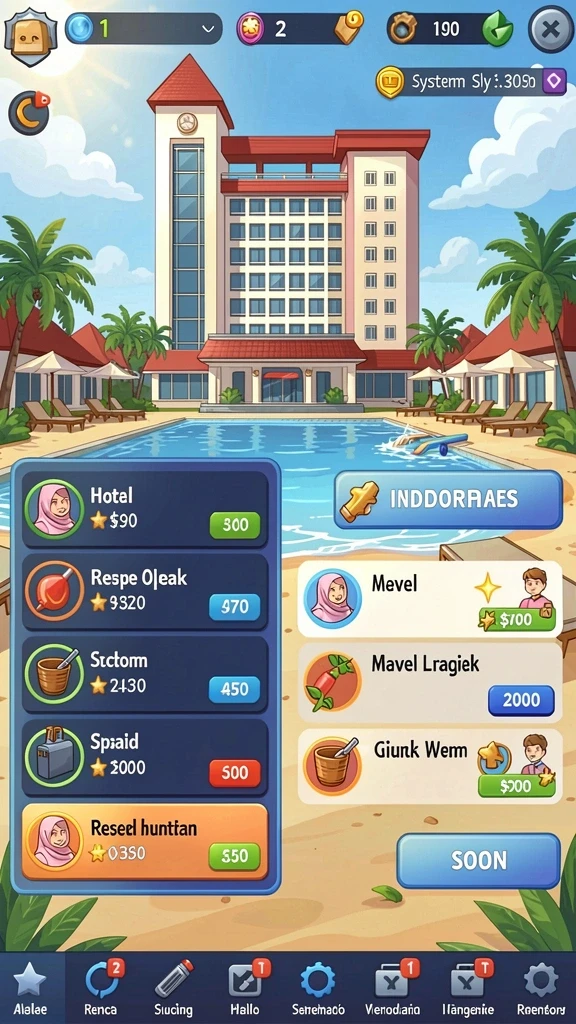The image size is (576, 1024).
Task: Switch to the Renca tab
Action: [x=101, y=987]
